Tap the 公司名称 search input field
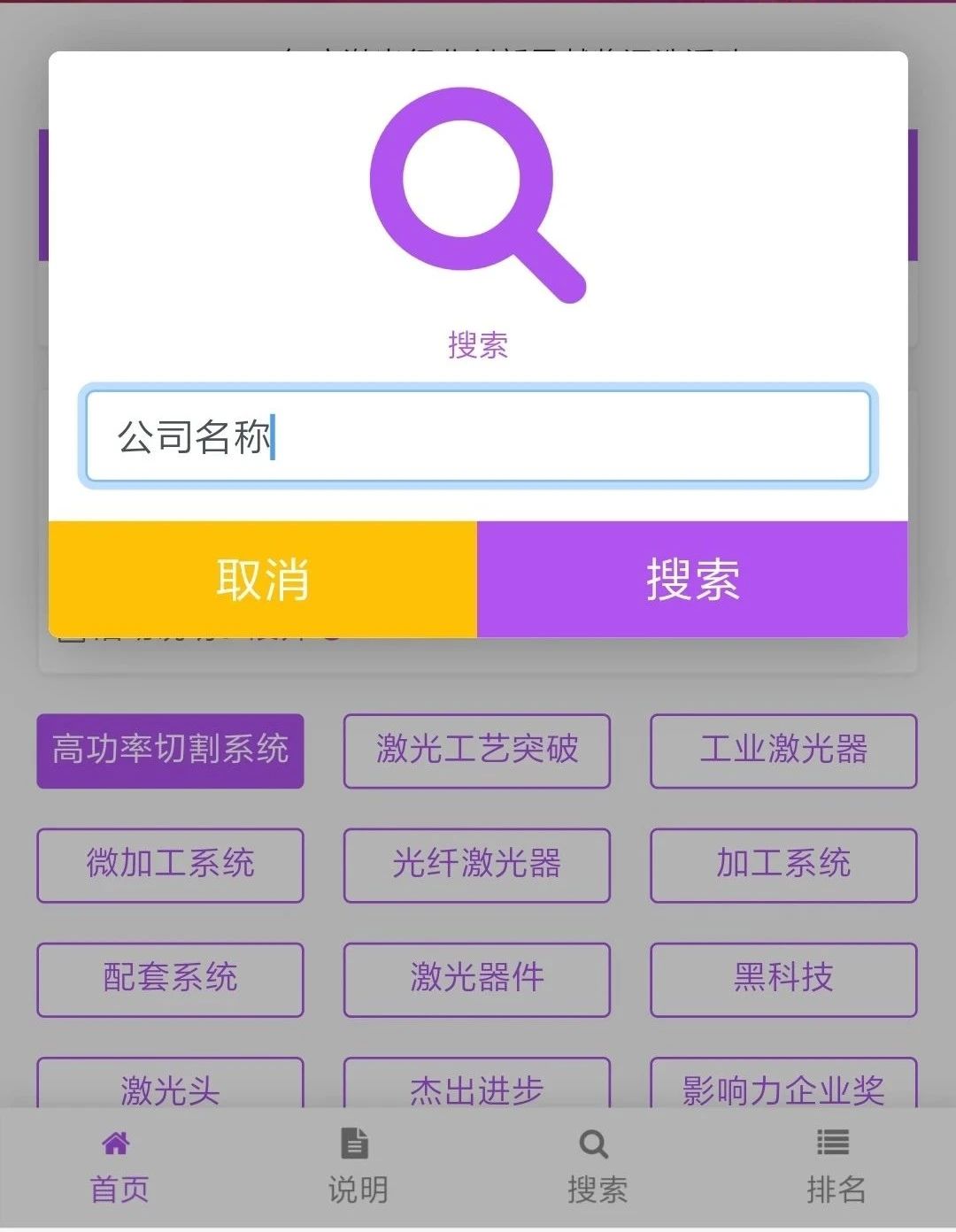The height and width of the screenshot is (1232, 956). pyautogui.click(x=478, y=437)
